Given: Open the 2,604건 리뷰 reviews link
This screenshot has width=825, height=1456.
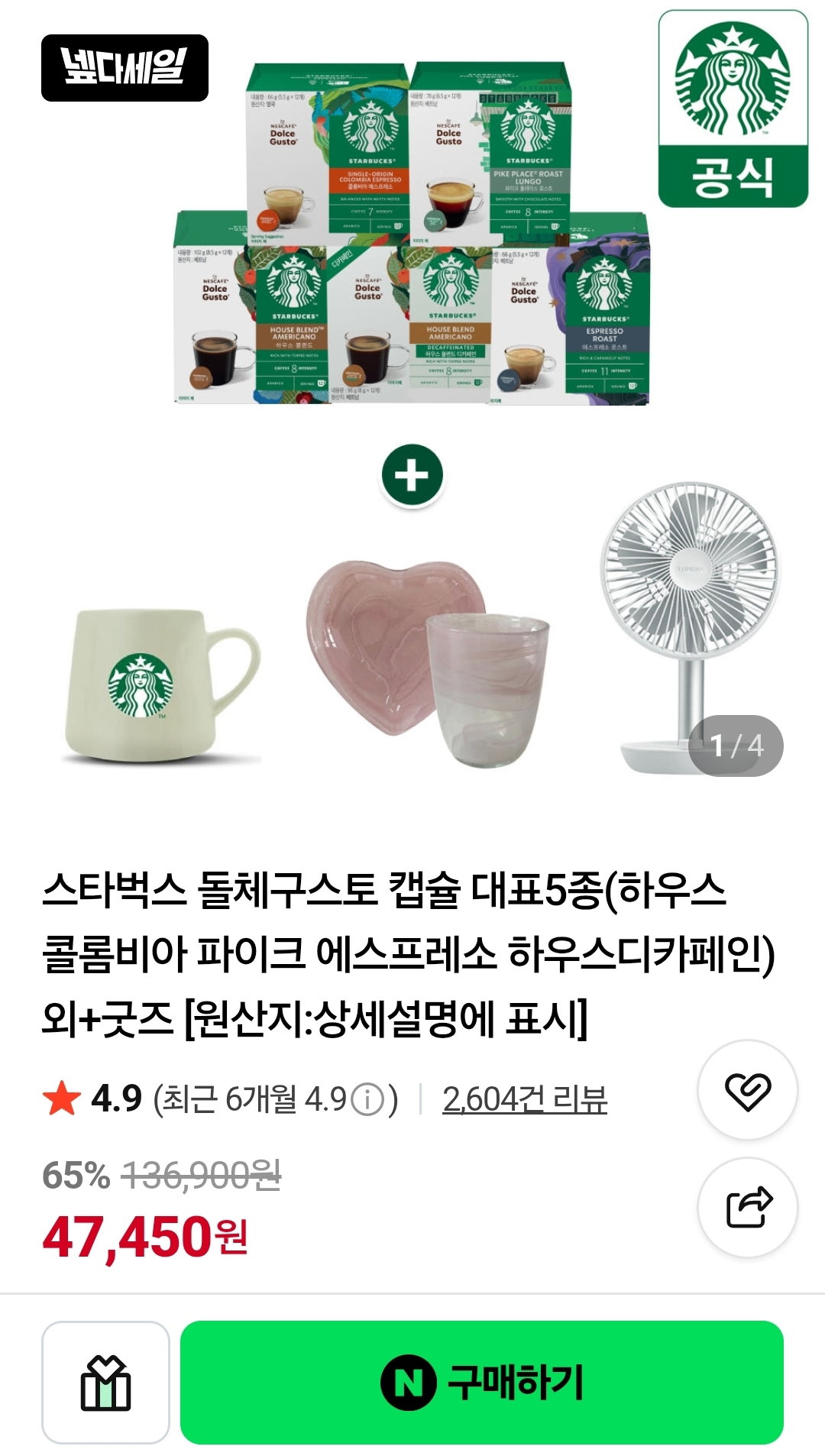Looking at the screenshot, I should point(525,1099).
